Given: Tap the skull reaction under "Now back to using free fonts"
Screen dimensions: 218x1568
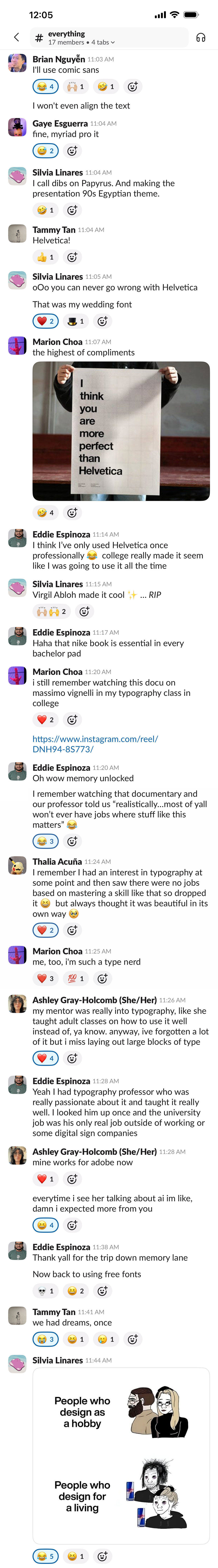Looking at the screenshot, I should 46,1291.
